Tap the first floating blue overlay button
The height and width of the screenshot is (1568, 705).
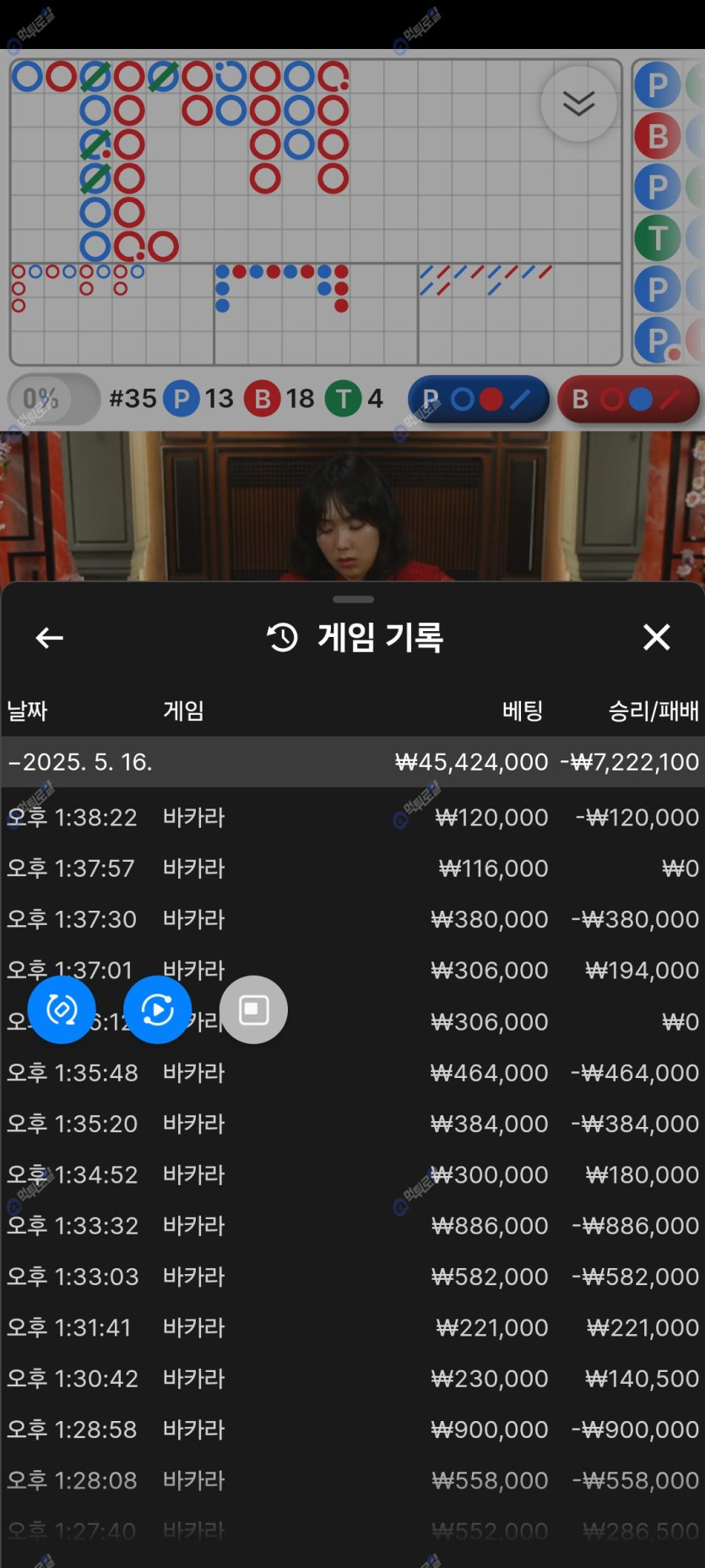(x=62, y=1010)
